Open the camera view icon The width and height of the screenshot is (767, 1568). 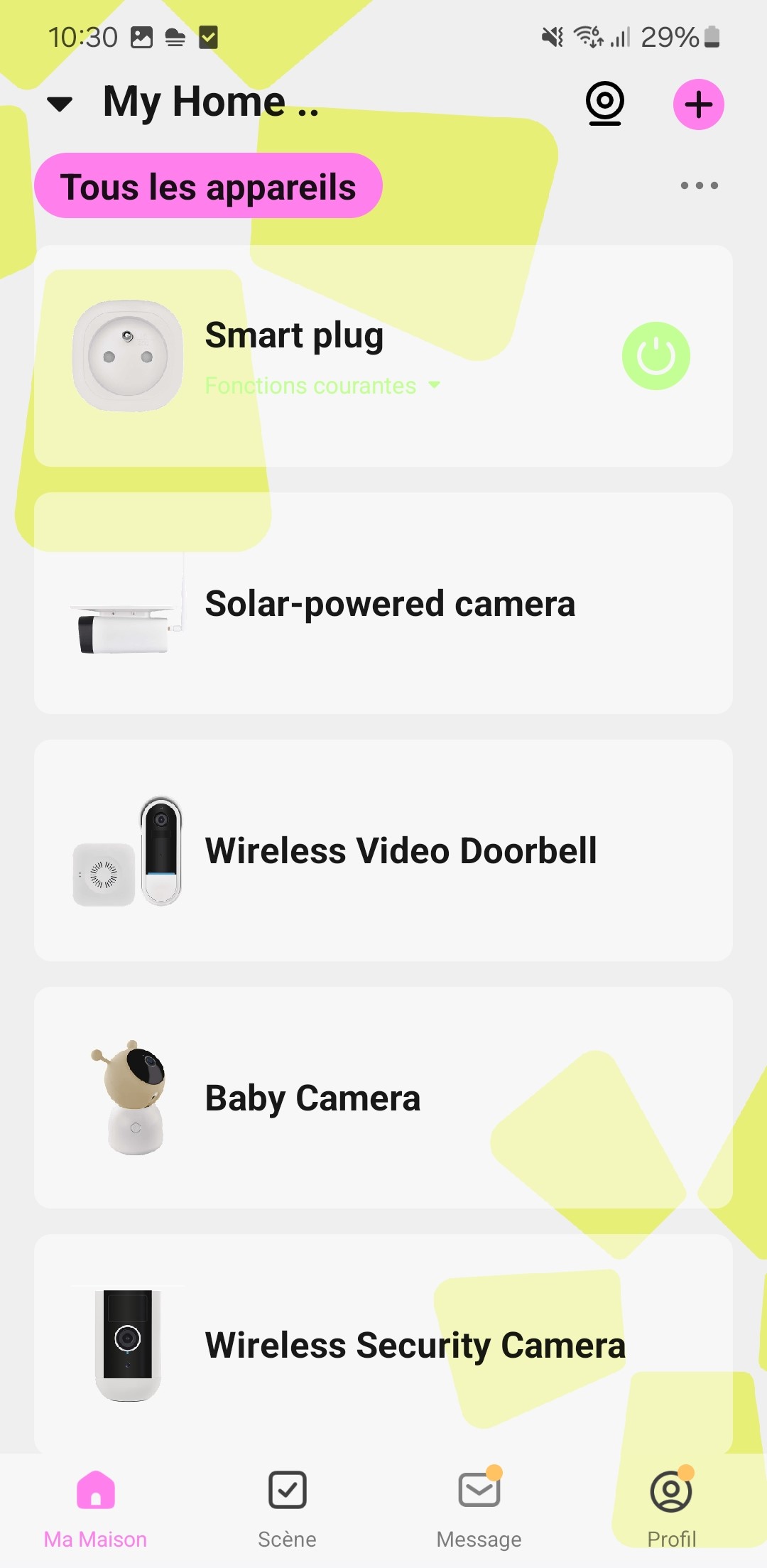coord(604,104)
